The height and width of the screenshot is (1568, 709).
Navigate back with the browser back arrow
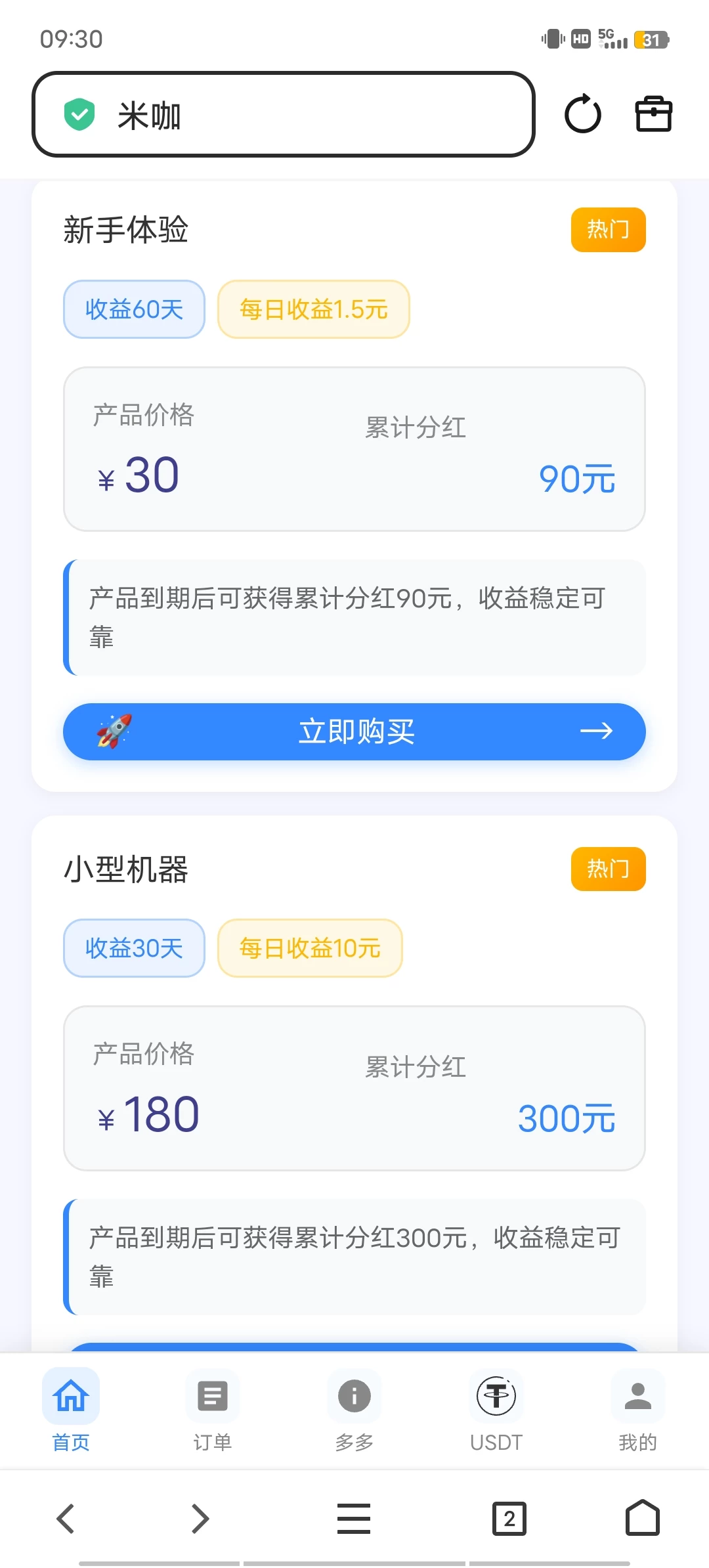click(65, 1519)
